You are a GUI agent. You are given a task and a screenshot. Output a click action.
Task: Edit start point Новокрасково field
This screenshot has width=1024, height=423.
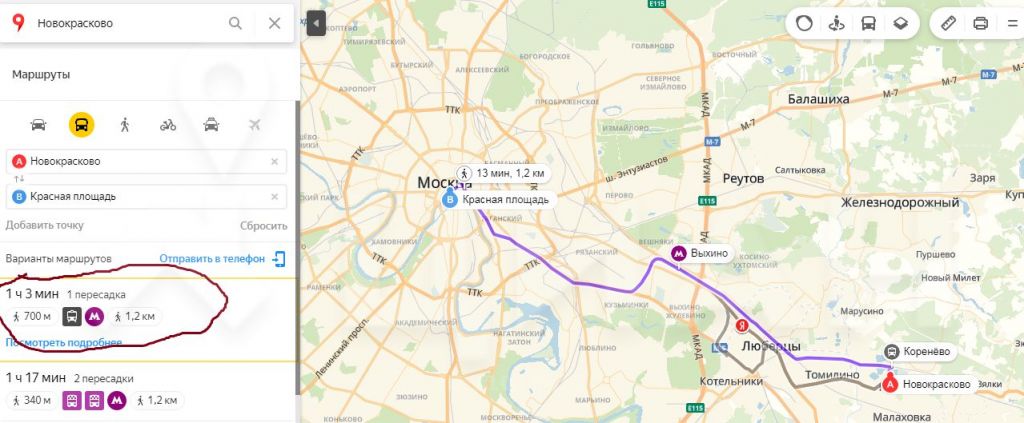[x=140, y=161]
